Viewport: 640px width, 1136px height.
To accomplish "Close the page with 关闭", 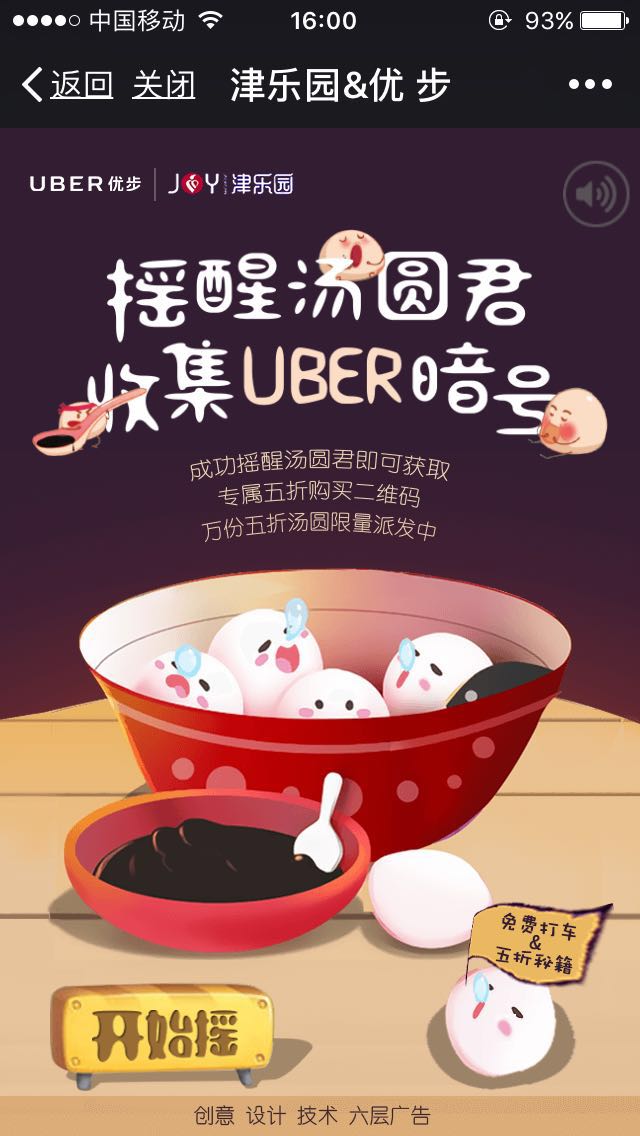I will 163,85.
